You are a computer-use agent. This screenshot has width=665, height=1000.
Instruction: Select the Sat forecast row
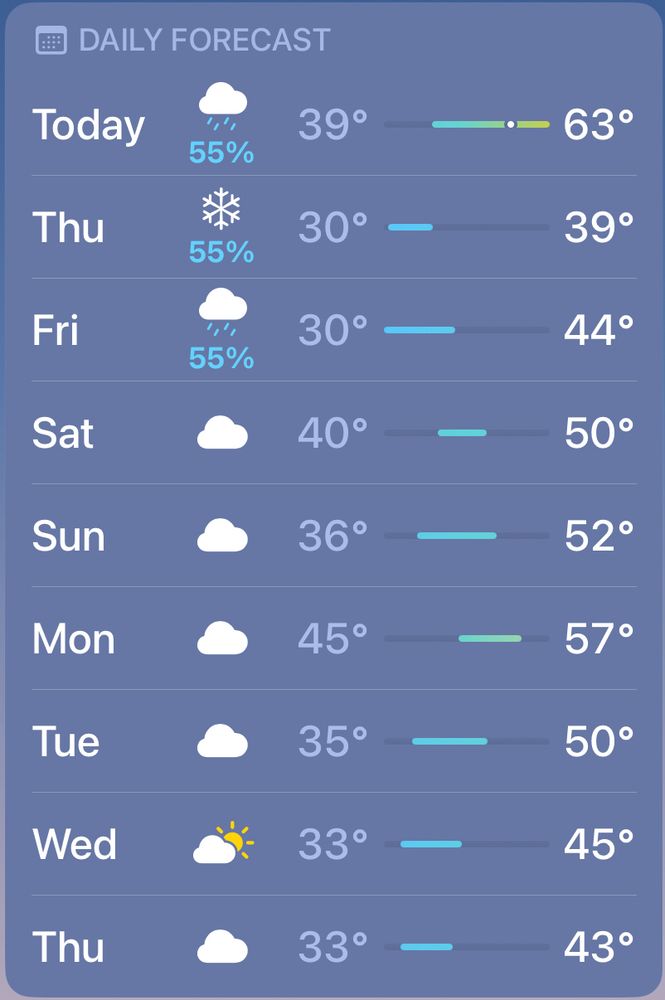(x=332, y=433)
